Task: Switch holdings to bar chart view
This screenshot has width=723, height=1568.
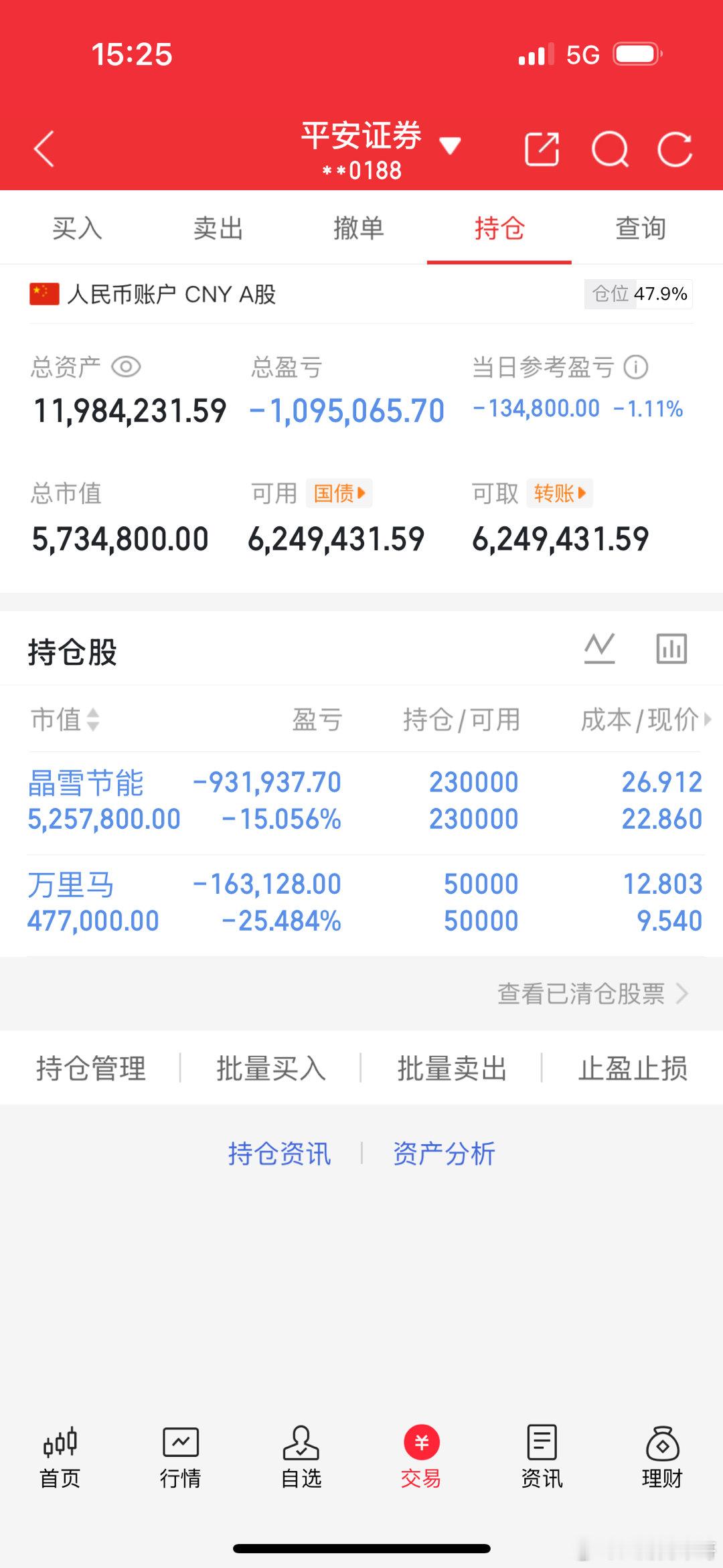Action: pyautogui.click(x=671, y=647)
